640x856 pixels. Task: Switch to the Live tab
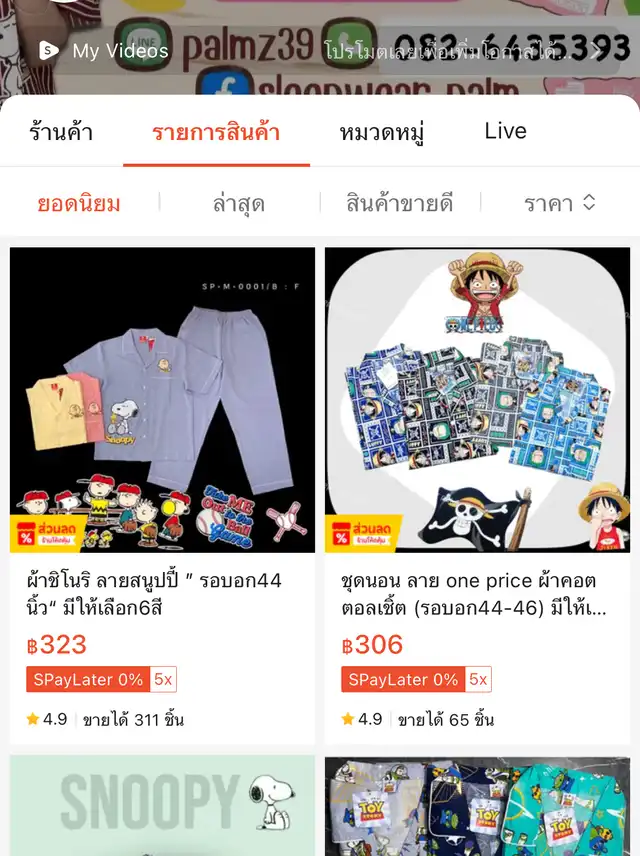coord(505,131)
